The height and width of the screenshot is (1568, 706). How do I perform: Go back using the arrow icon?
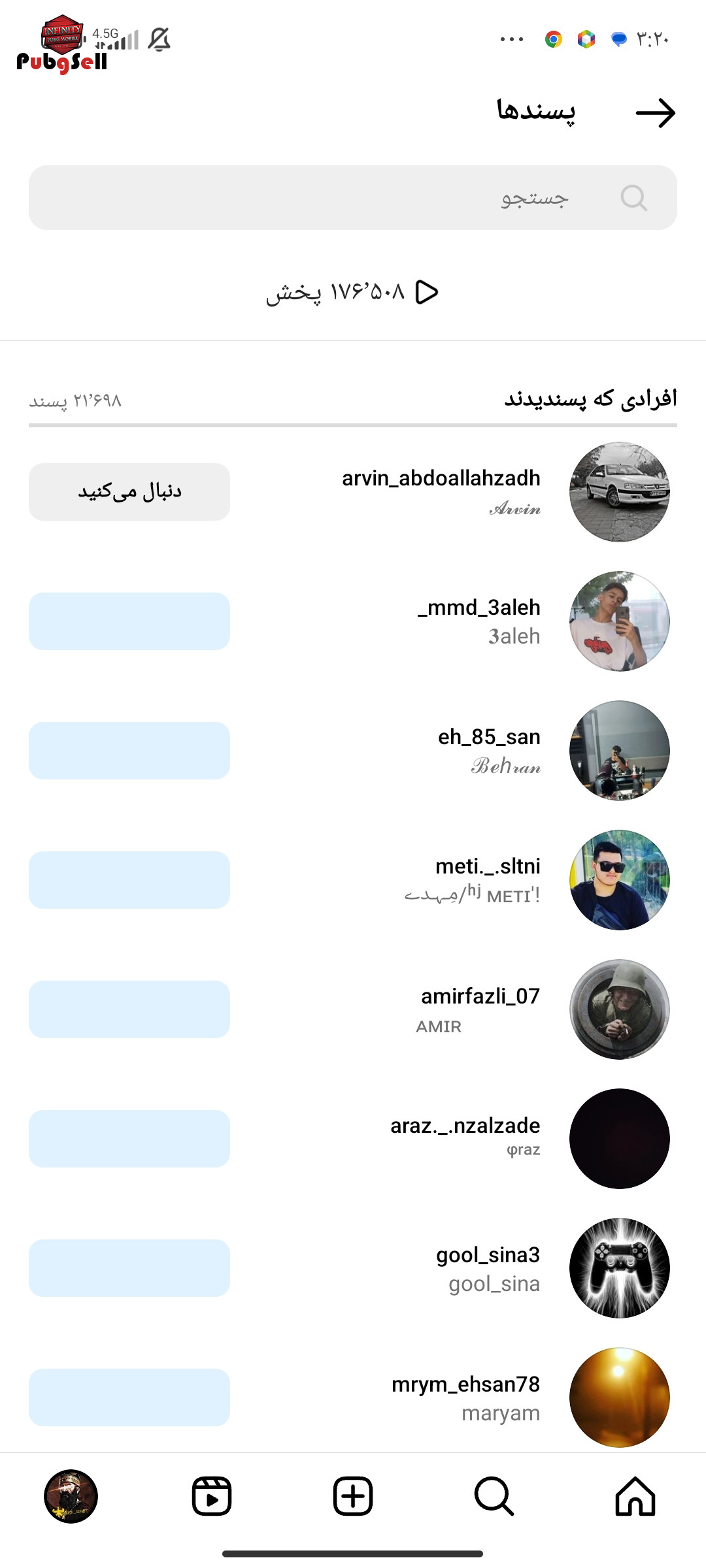(655, 113)
